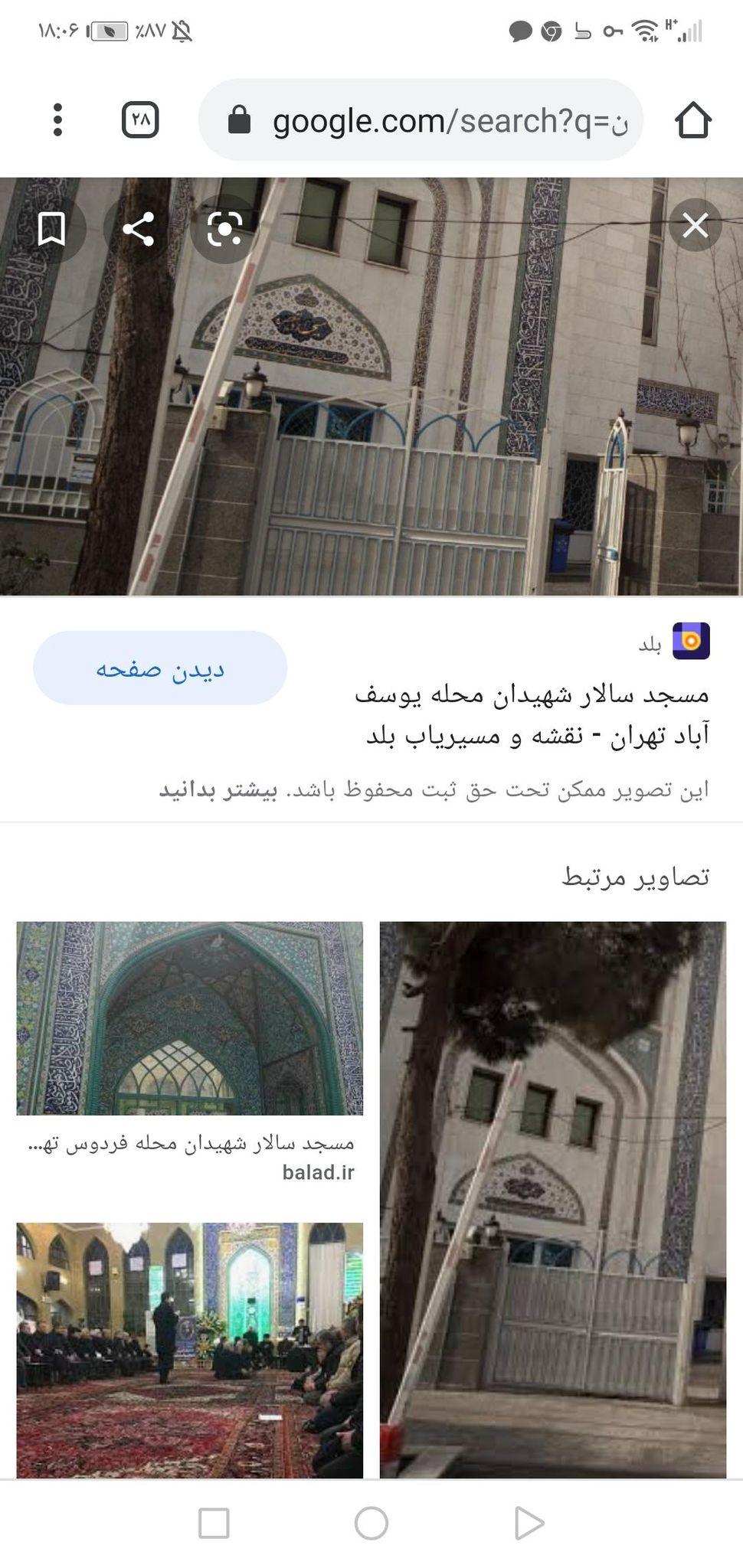
Task: Open the recent apps view
Action: coord(214,1523)
